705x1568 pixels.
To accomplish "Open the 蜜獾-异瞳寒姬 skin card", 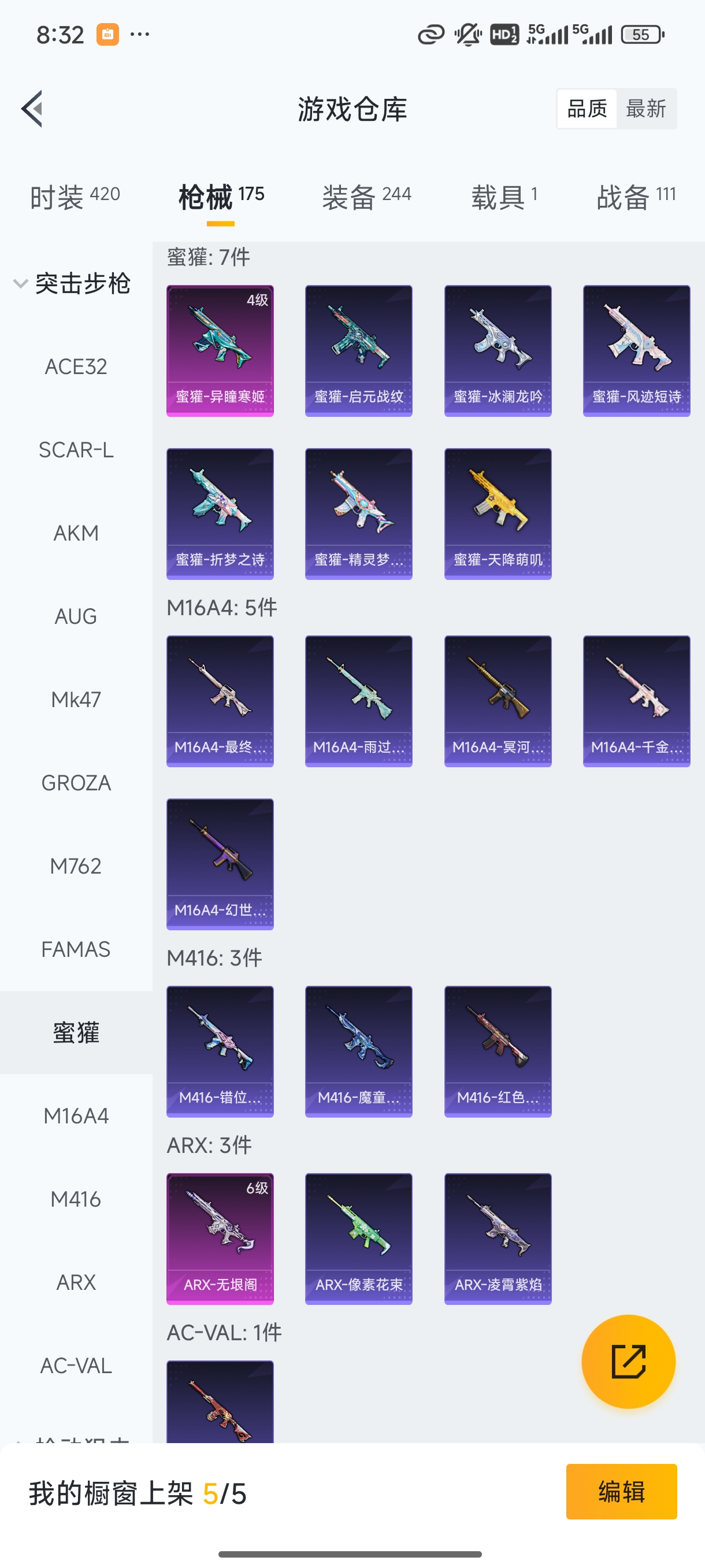I will pyautogui.click(x=220, y=350).
